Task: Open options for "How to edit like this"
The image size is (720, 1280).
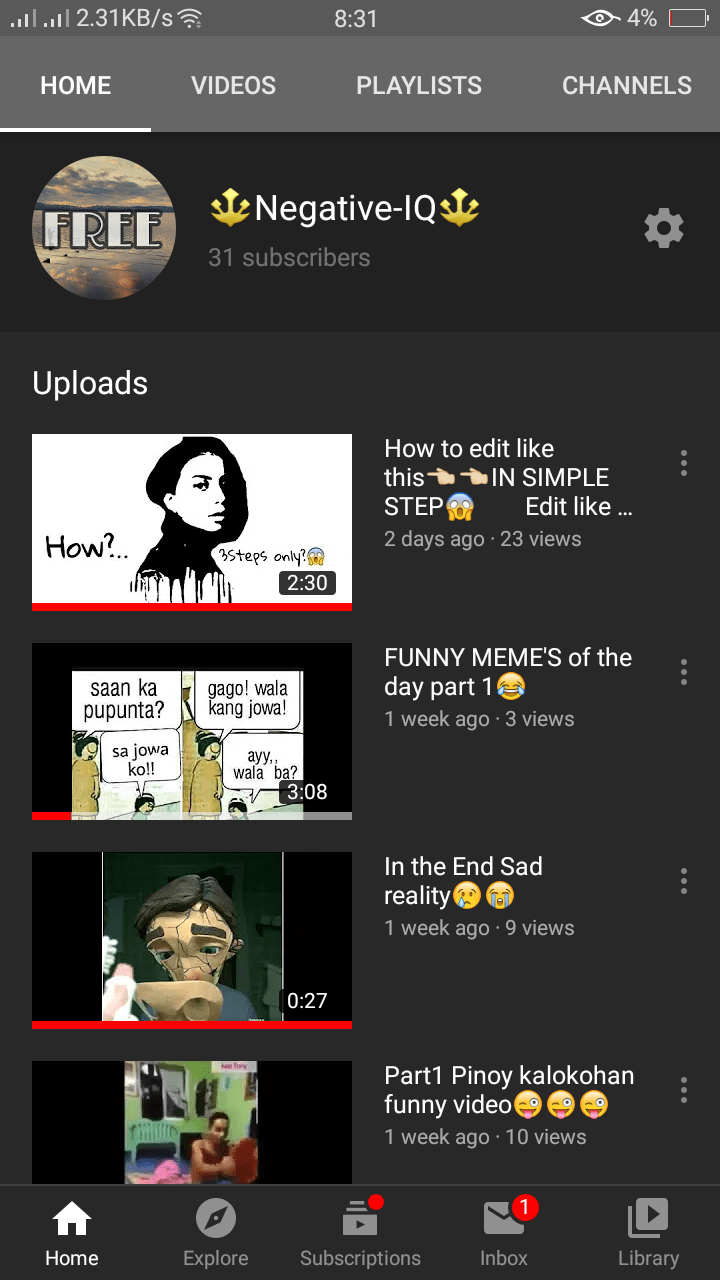Action: coord(684,463)
